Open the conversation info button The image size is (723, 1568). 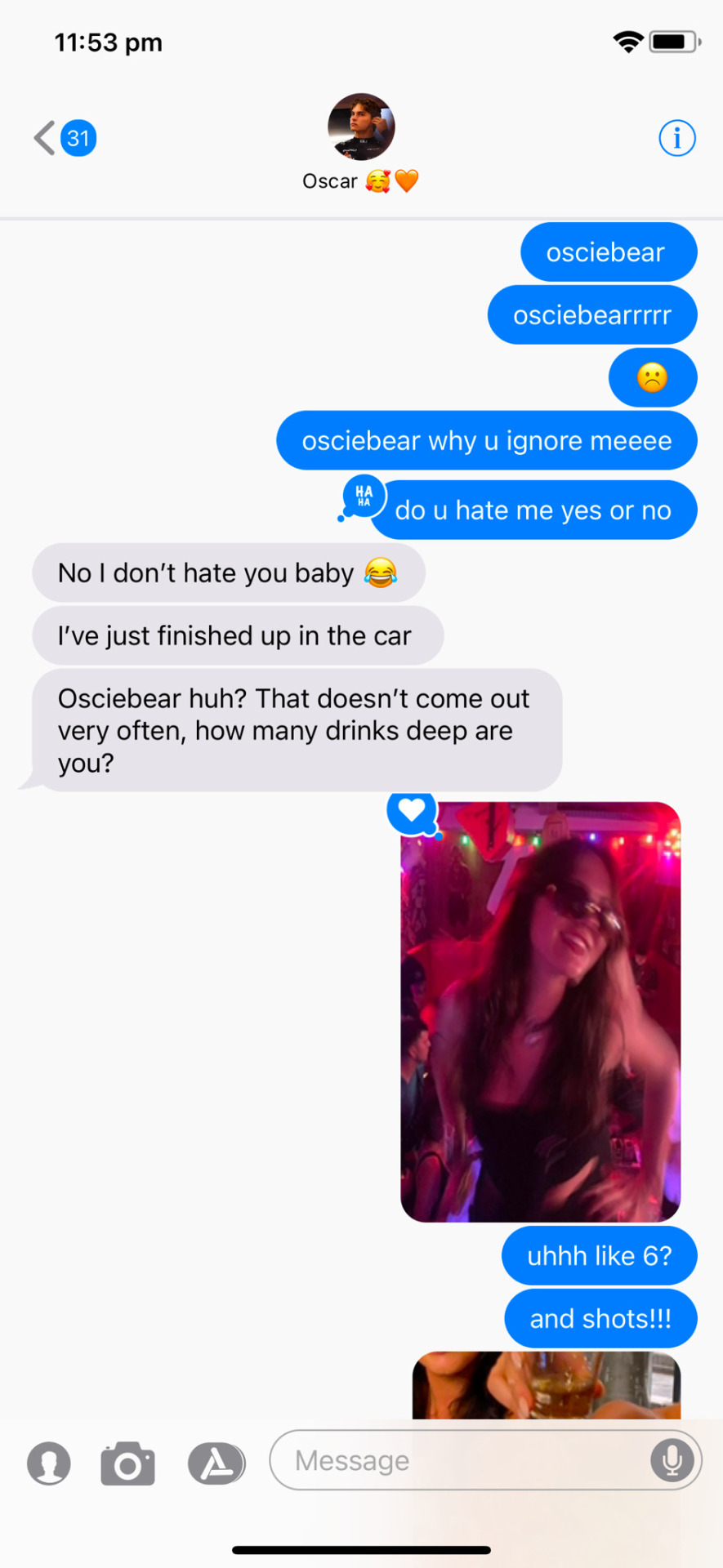676,138
